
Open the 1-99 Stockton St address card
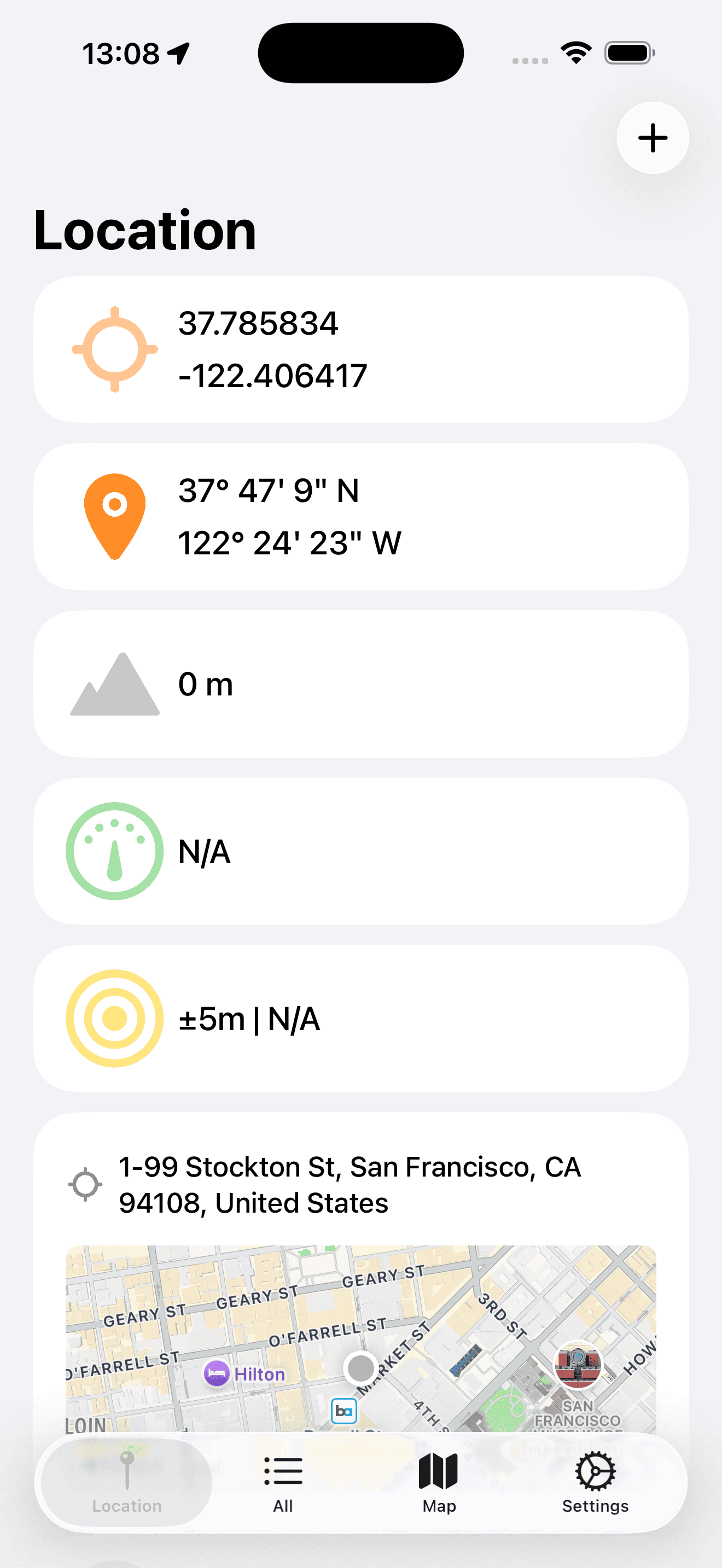pos(360,1185)
